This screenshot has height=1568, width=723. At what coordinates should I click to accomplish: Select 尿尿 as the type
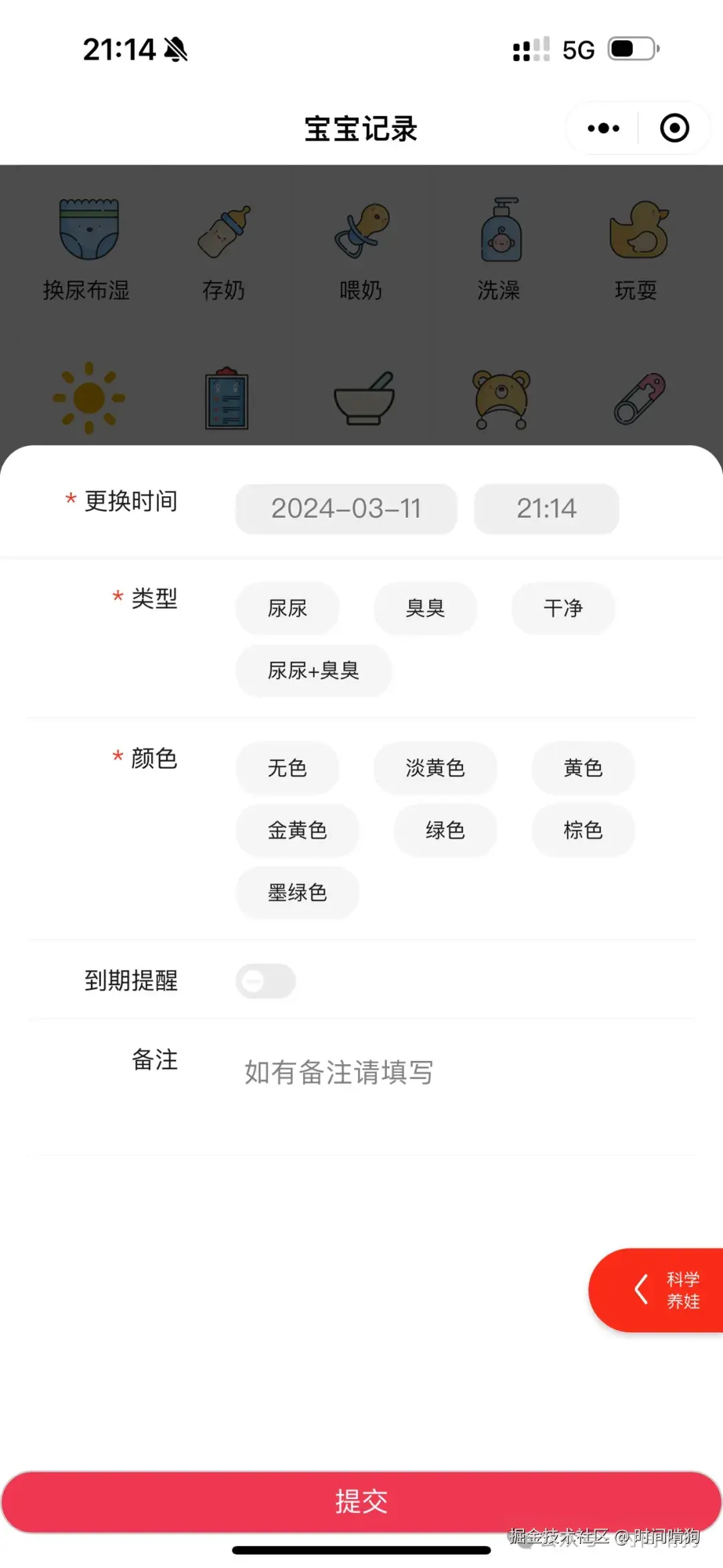point(287,608)
